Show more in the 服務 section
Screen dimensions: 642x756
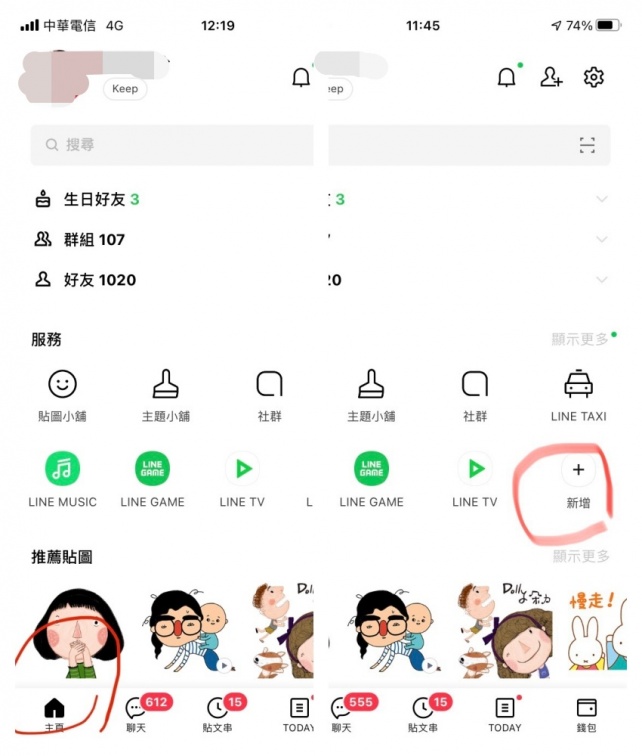coord(580,339)
